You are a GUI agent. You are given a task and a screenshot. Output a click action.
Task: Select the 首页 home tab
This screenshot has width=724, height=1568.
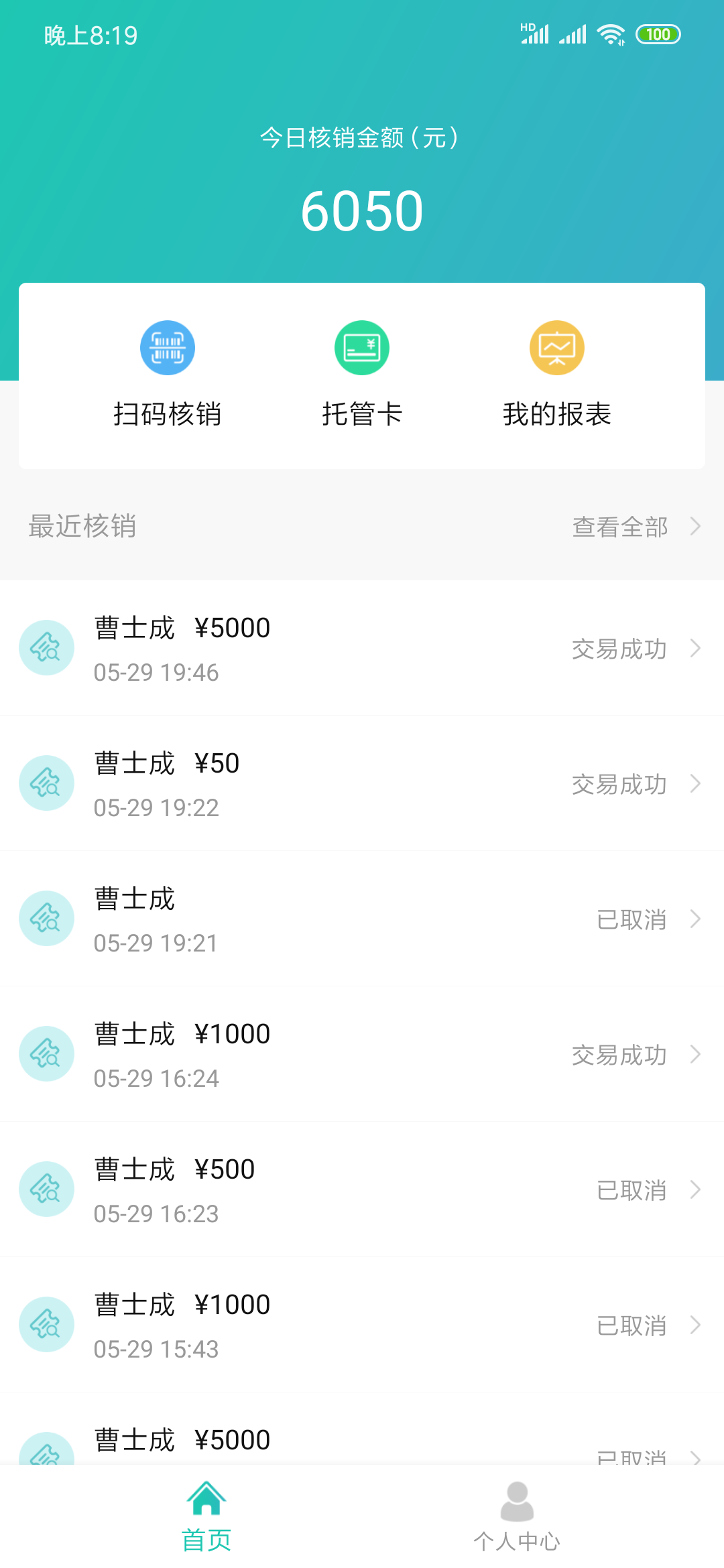click(x=206, y=1517)
